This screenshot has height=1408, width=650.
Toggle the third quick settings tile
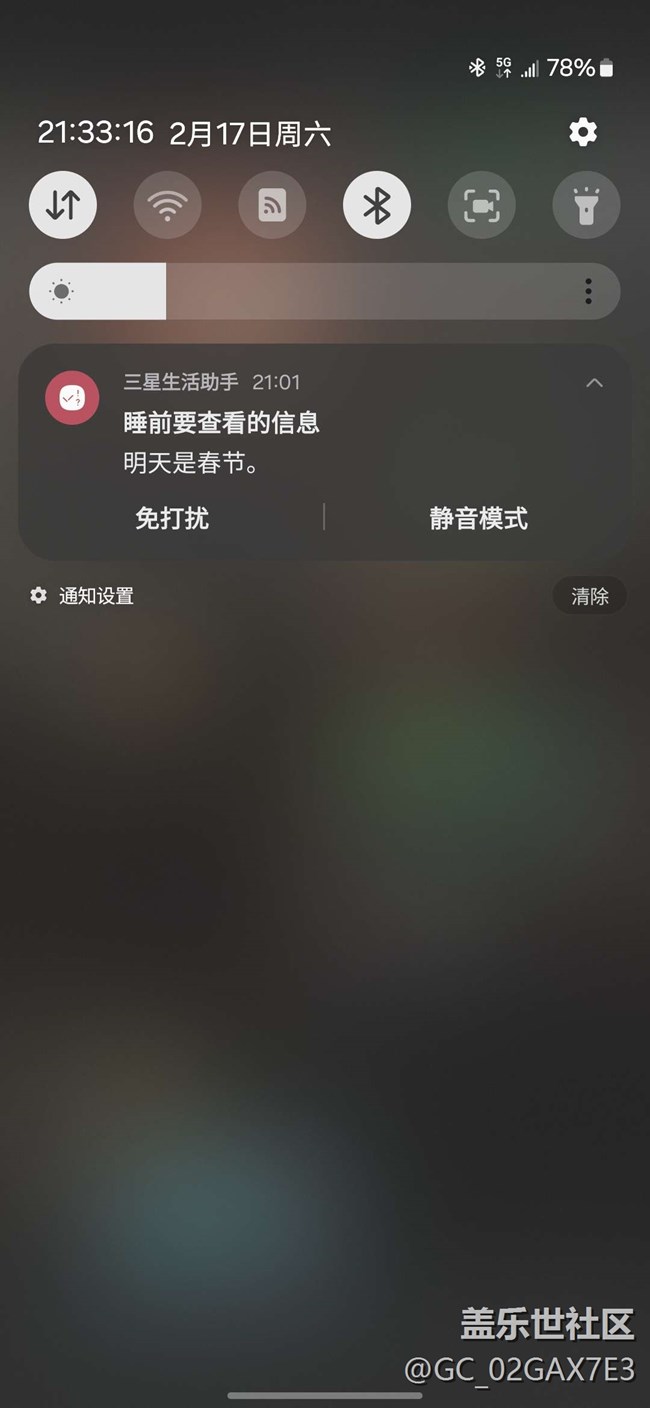[x=272, y=205]
